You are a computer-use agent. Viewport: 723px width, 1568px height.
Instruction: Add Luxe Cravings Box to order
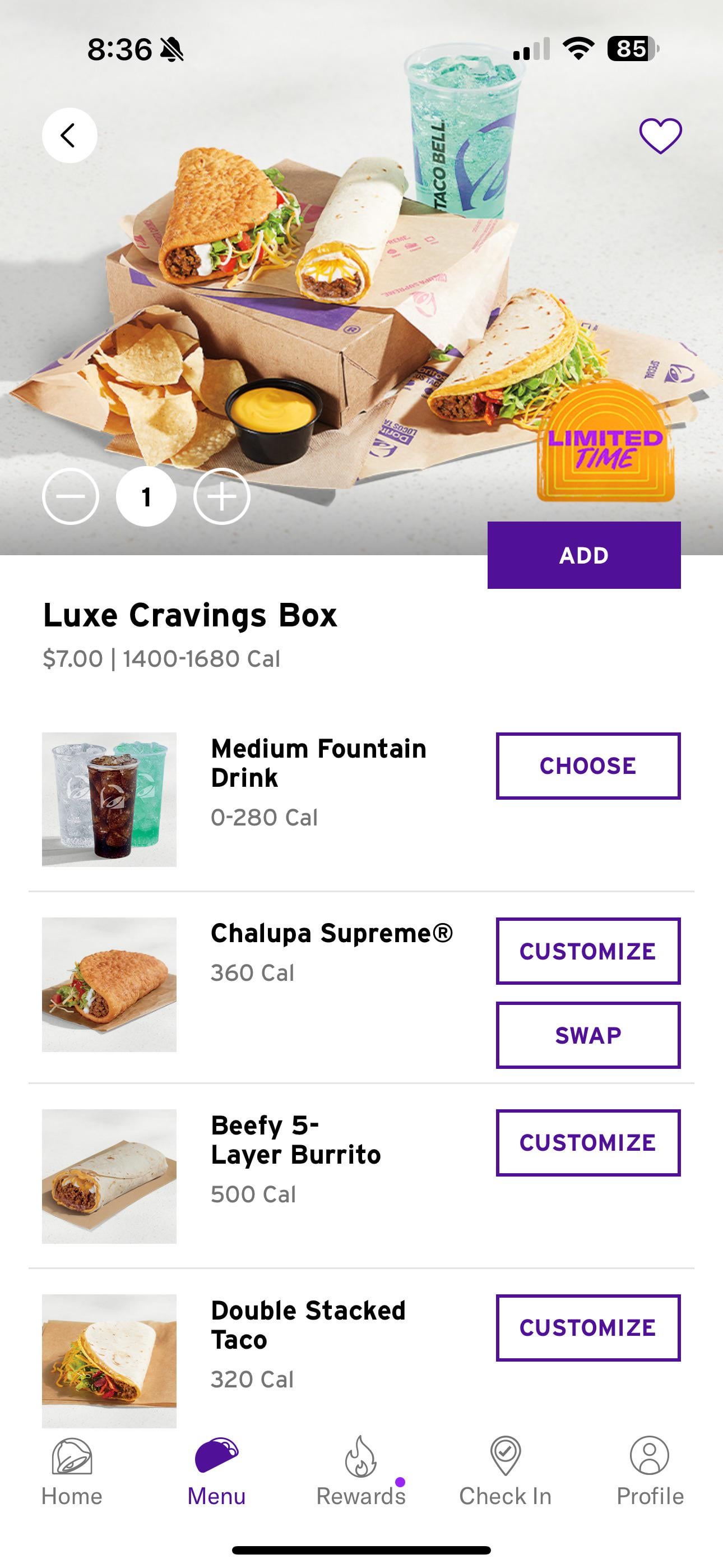click(583, 555)
